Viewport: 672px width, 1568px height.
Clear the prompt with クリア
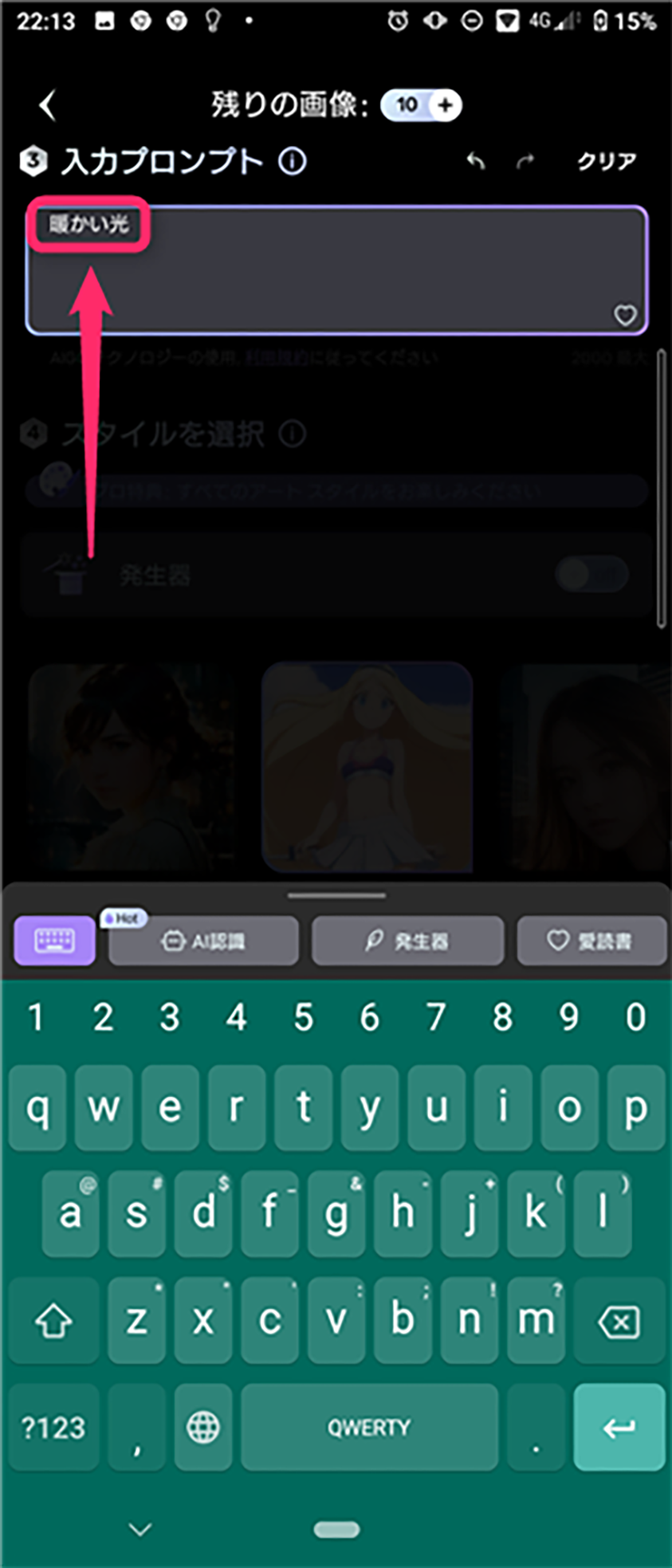pyautogui.click(x=606, y=162)
